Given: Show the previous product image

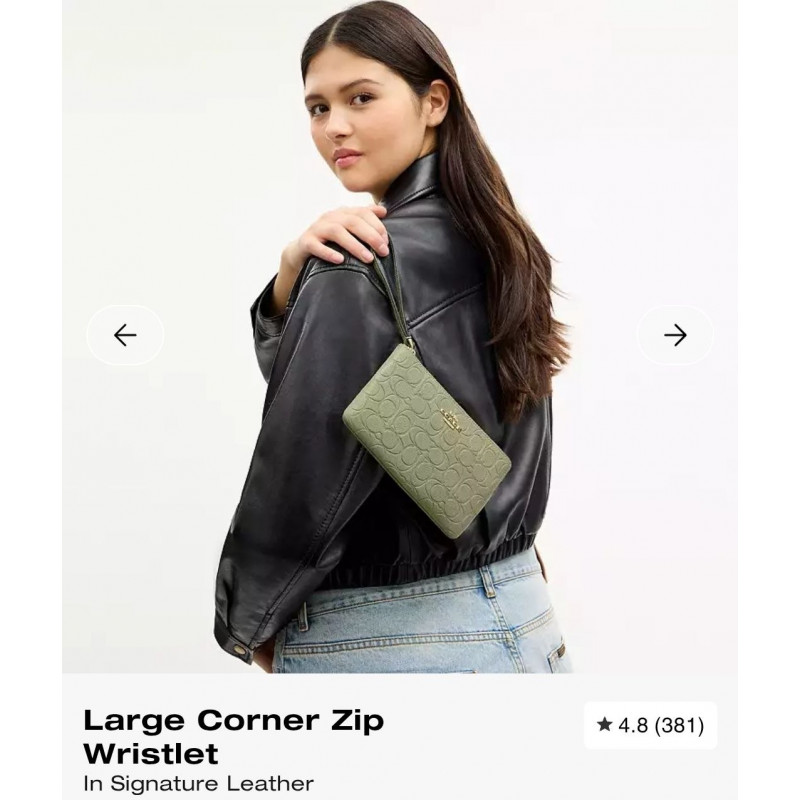Looking at the screenshot, I should click(125, 335).
